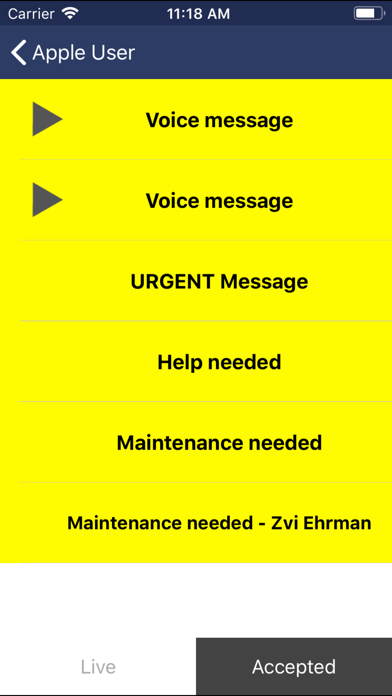392x696 pixels.
Task: Open the Maintenance needed message
Action: (x=196, y=442)
